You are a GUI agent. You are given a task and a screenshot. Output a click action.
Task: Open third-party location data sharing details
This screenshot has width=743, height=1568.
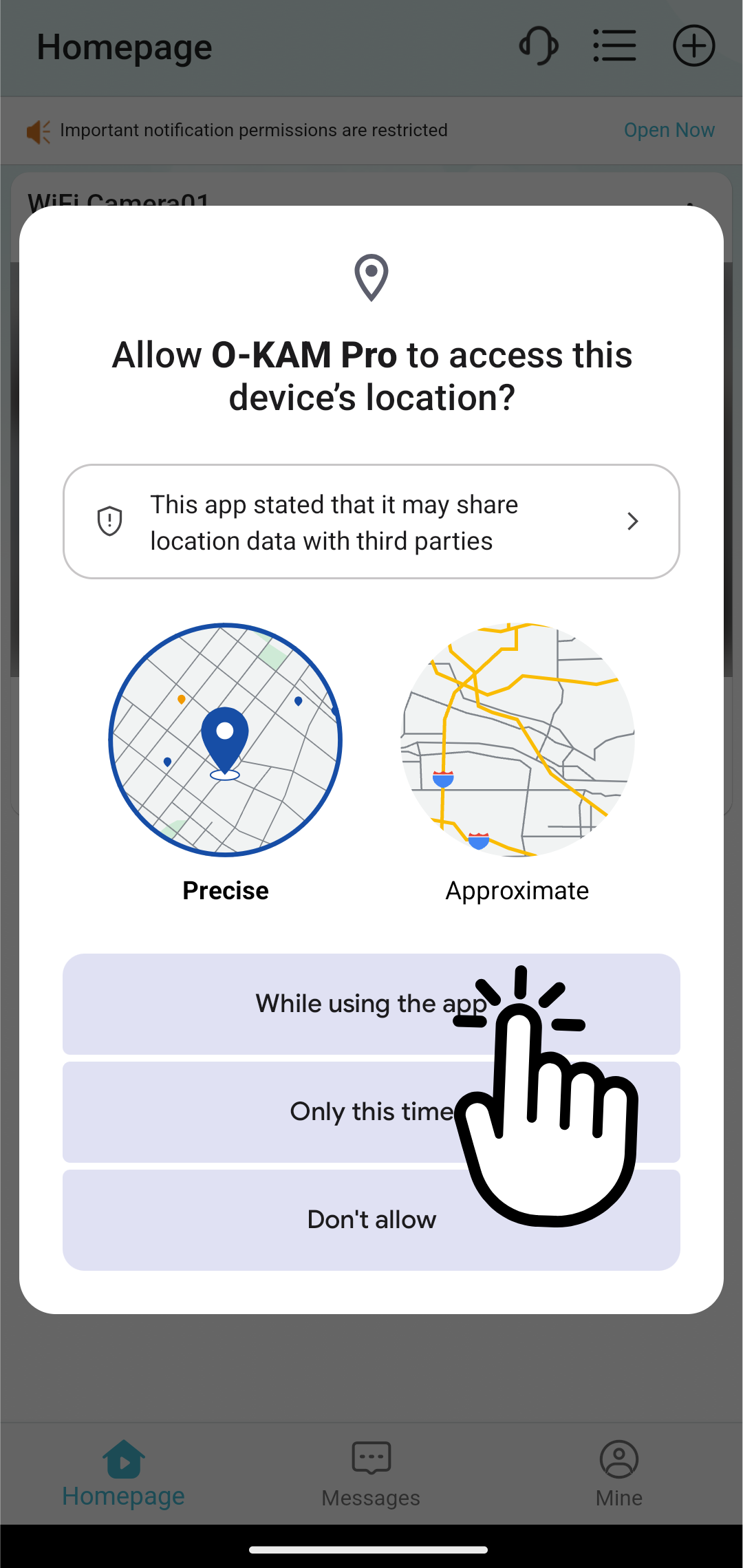371,522
